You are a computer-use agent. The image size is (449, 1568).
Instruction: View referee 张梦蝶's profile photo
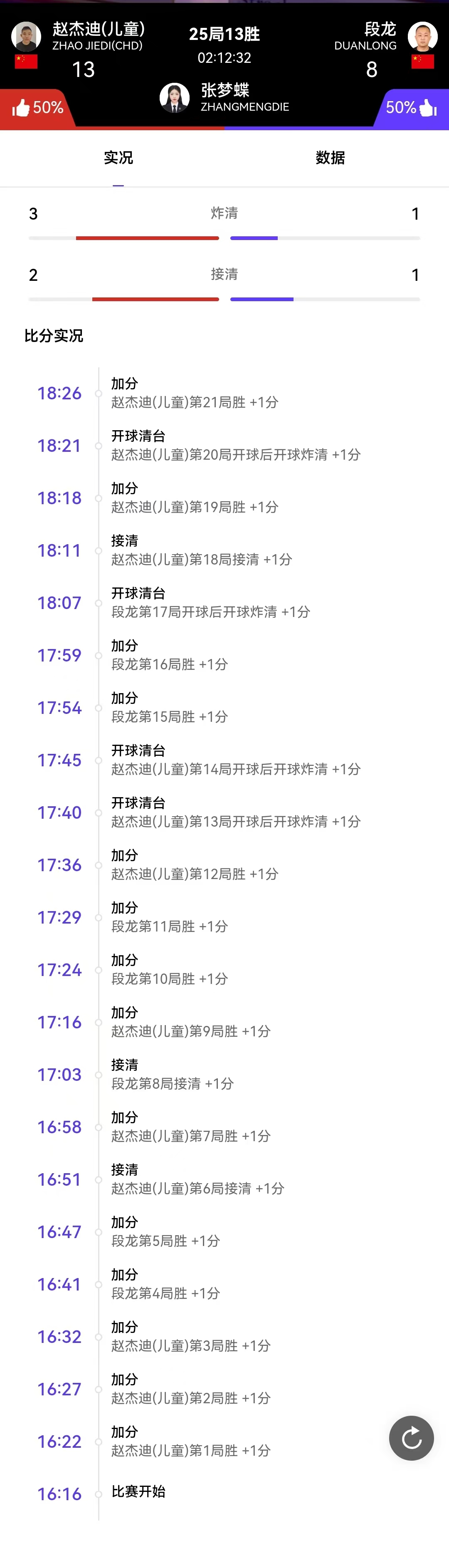coord(175,98)
